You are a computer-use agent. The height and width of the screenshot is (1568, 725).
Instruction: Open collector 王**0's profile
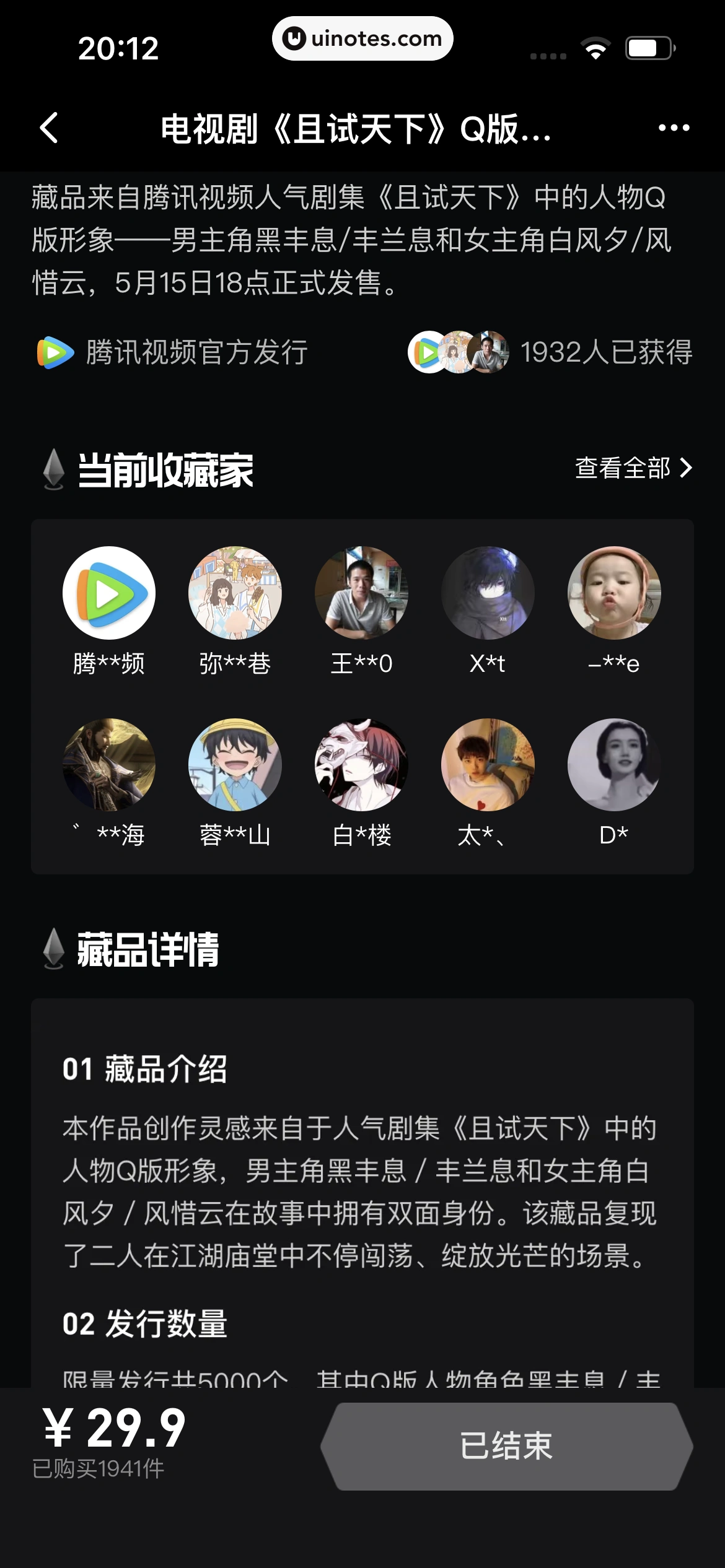pos(361,593)
